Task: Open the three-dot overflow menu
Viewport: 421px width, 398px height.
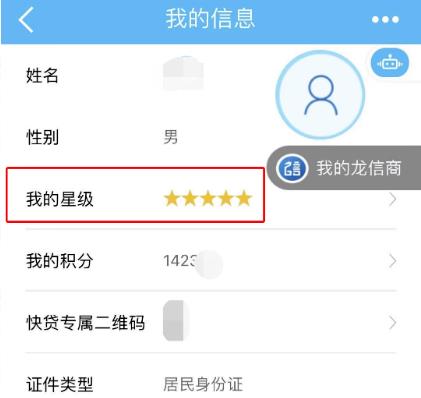Action: point(385,20)
